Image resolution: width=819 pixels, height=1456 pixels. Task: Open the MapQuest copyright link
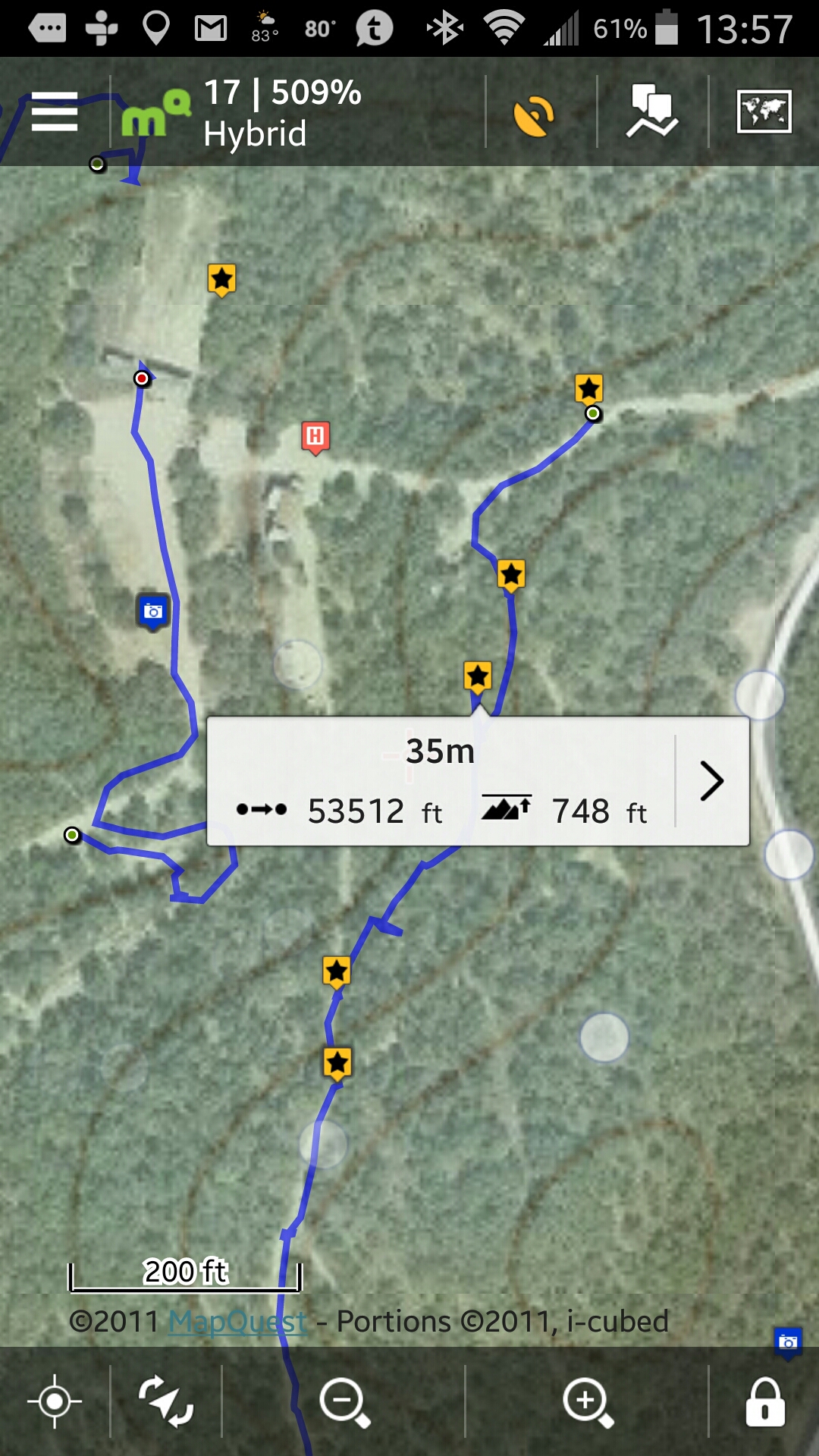(x=237, y=1322)
